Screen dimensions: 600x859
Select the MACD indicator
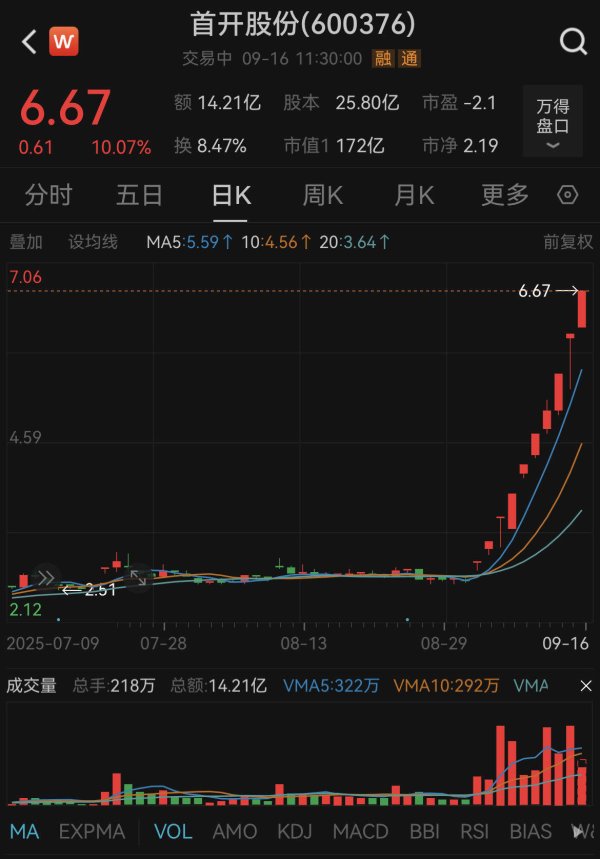(x=361, y=831)
